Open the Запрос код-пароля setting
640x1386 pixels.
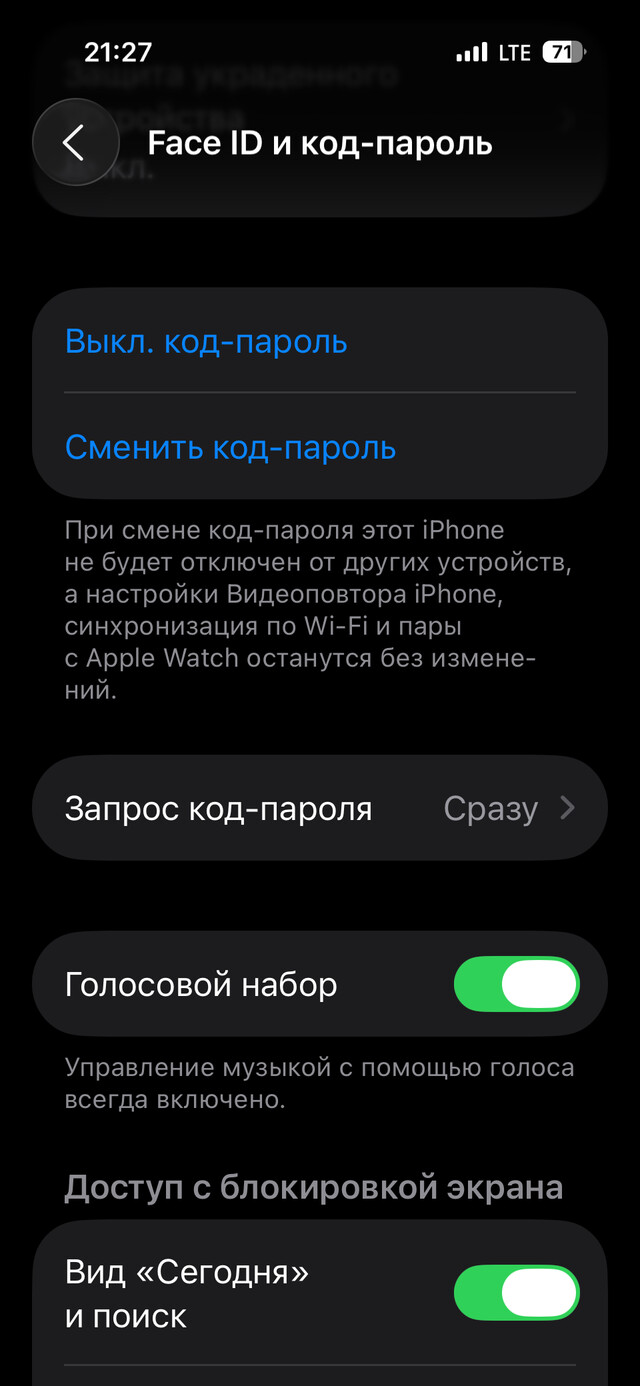320,808
